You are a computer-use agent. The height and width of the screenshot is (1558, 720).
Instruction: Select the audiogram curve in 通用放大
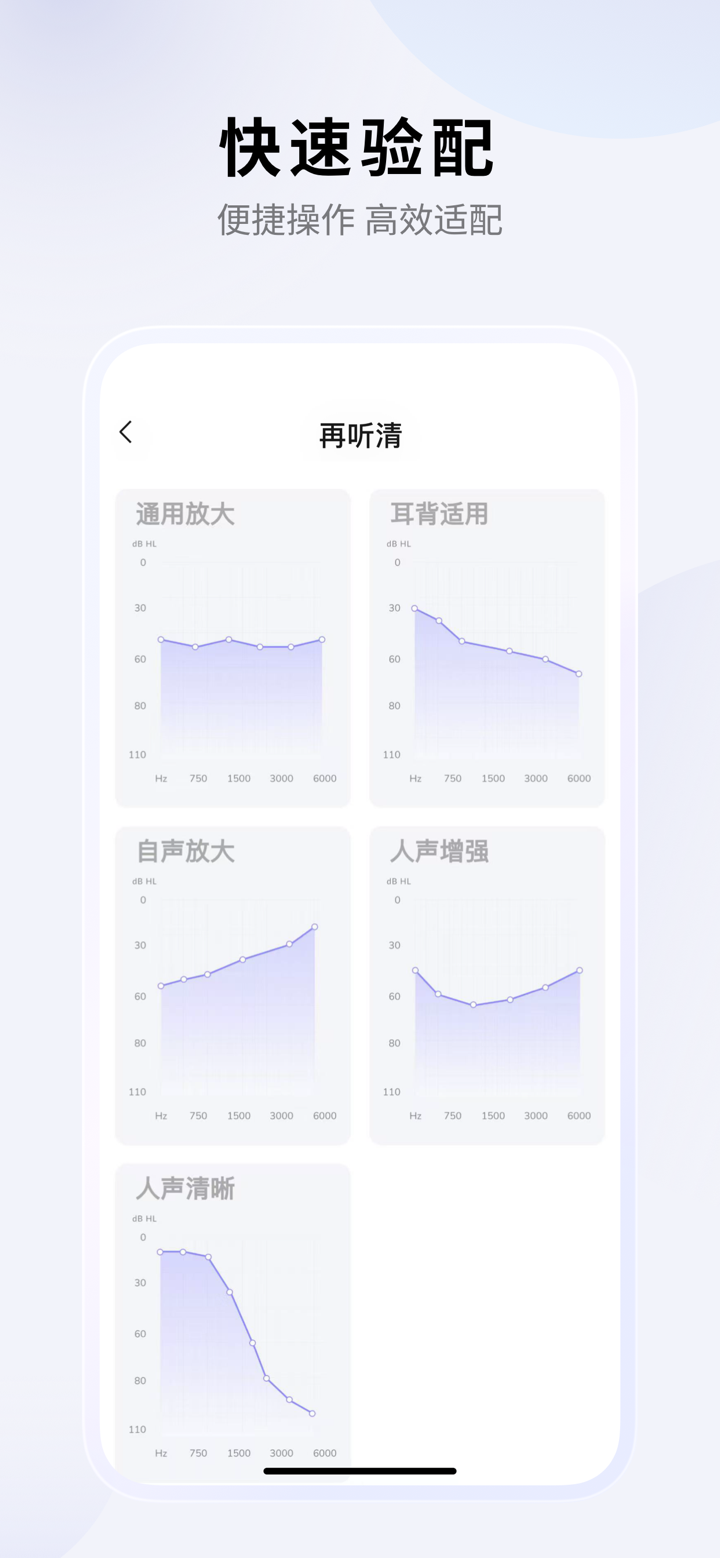point(240,643)
